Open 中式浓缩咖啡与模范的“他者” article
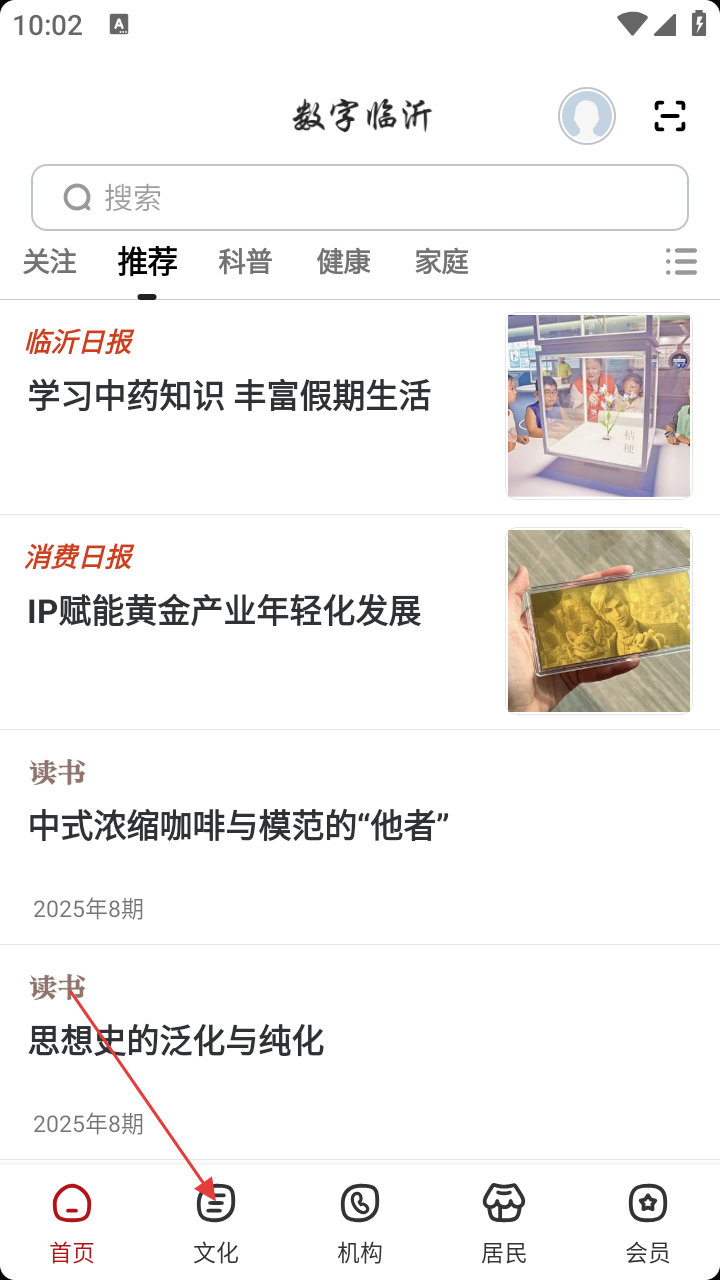720x1280 pixels. point(240,826)
